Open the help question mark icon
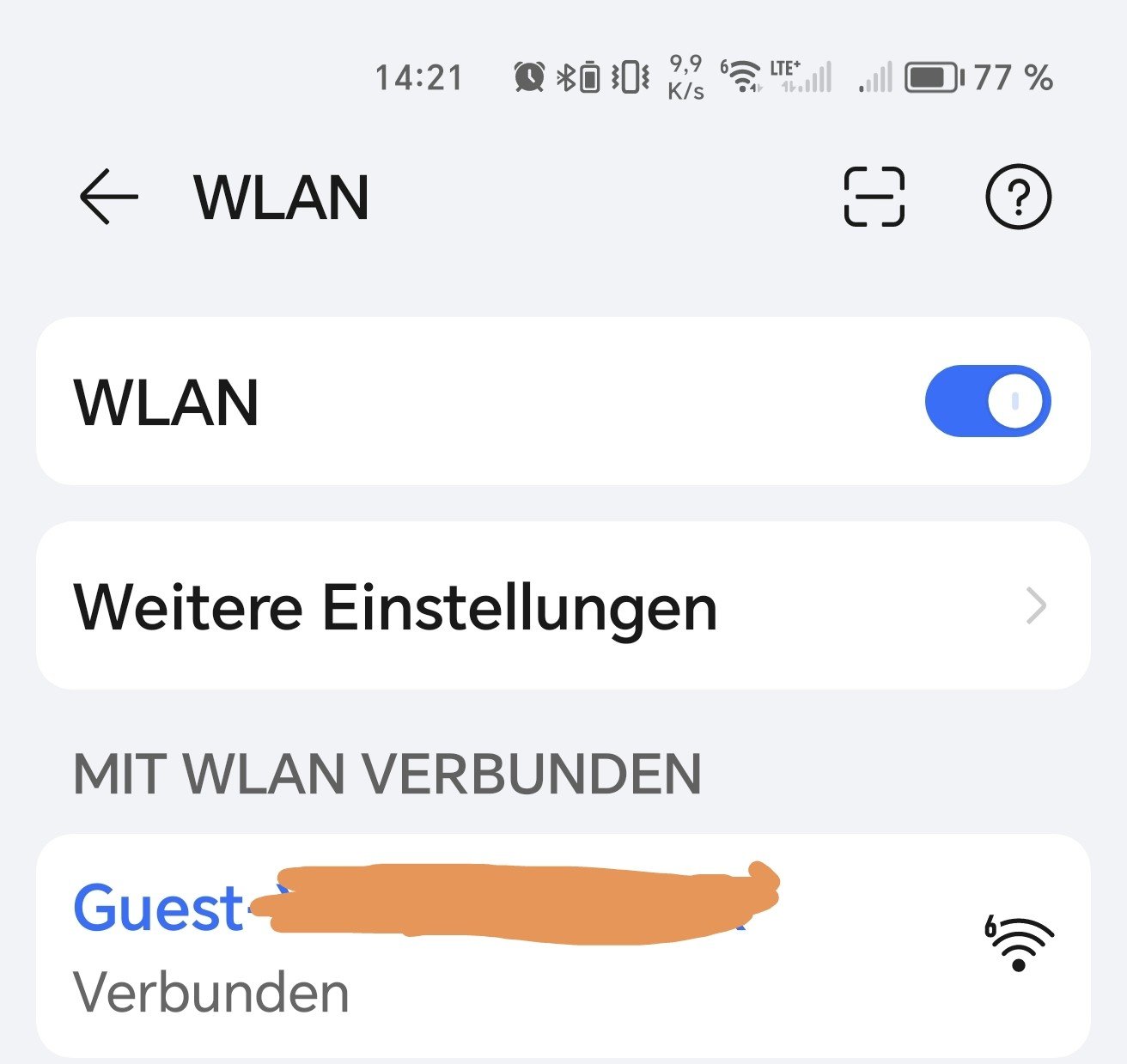1127x1064 pixels. pyautogui.click(x=1018, y=197)
